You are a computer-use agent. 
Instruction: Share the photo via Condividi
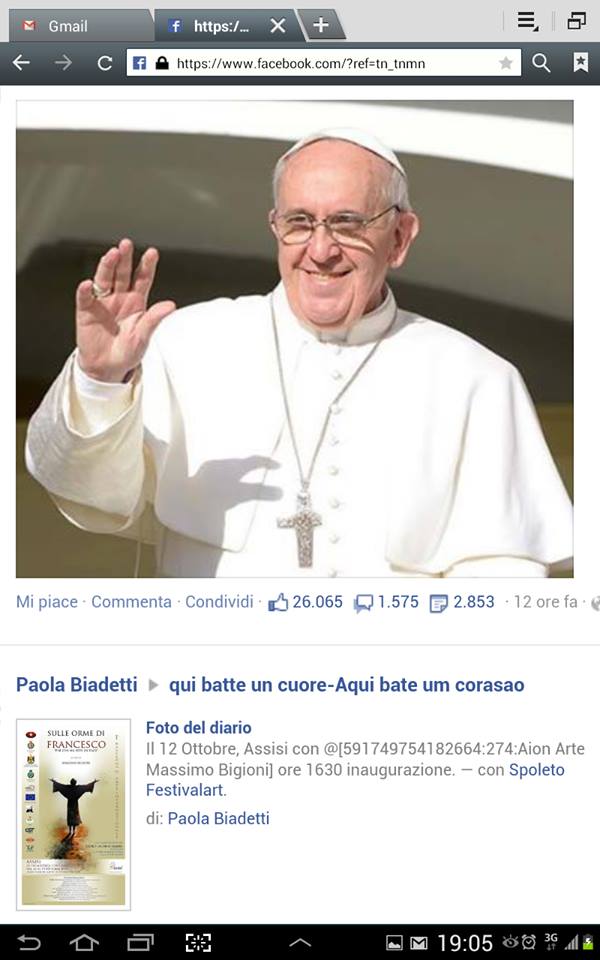[x=219, y=602]
